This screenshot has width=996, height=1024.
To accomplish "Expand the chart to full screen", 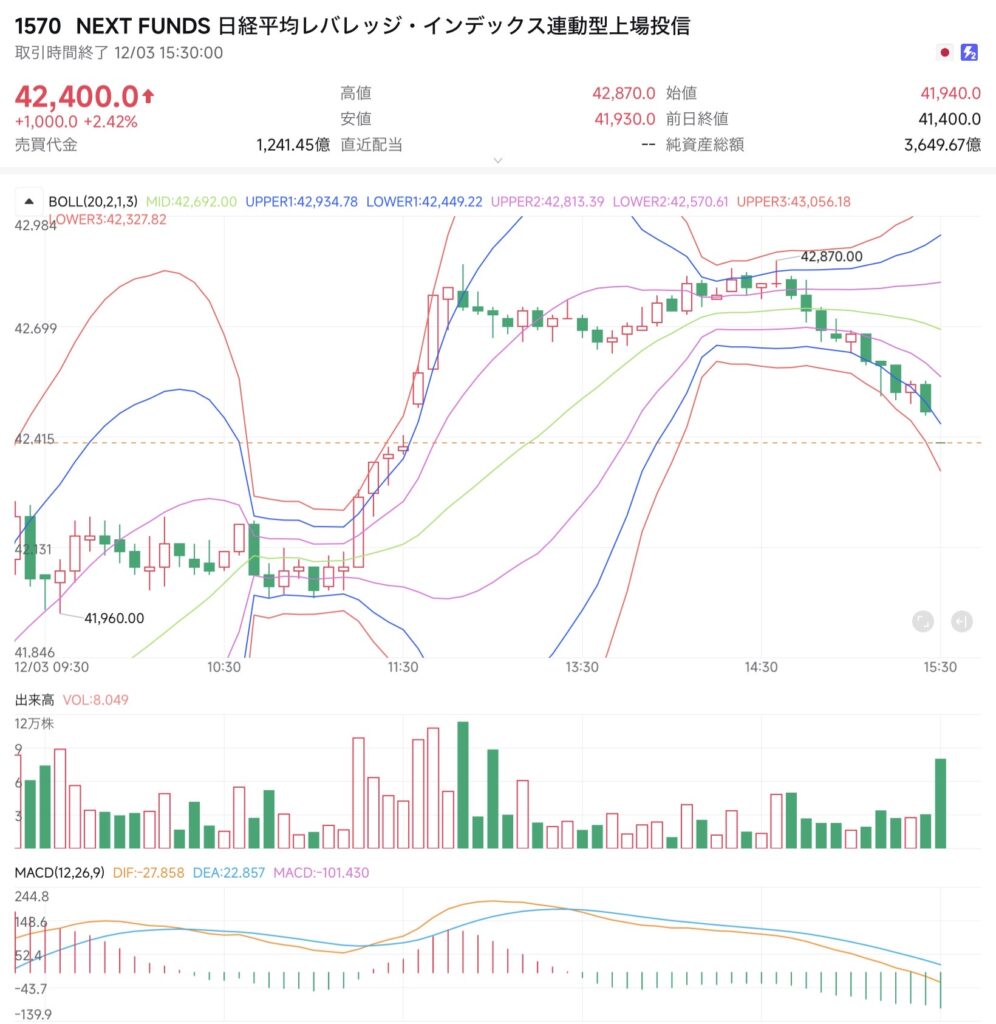I will tap(922, 621).
